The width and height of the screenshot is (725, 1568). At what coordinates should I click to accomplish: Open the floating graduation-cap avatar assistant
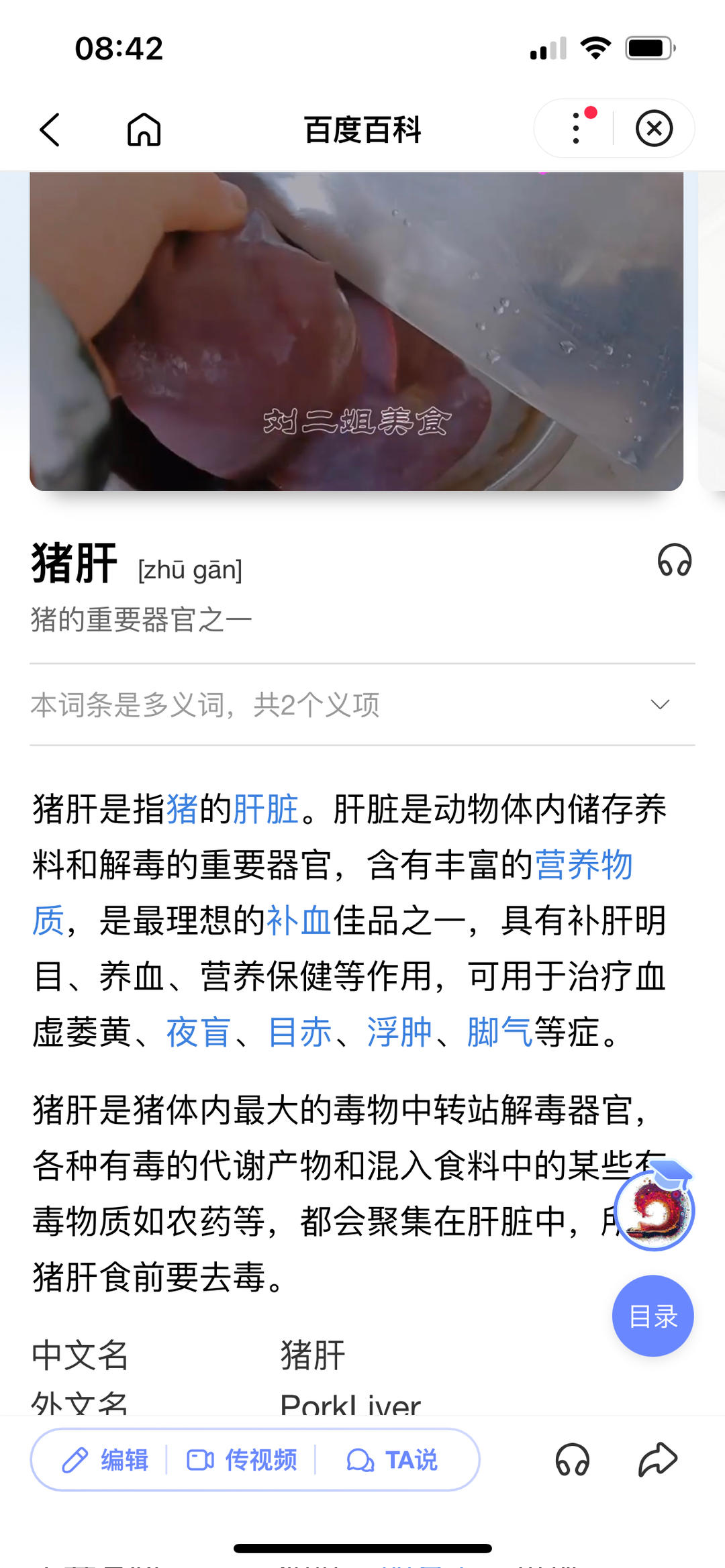tap(655, 1209)
